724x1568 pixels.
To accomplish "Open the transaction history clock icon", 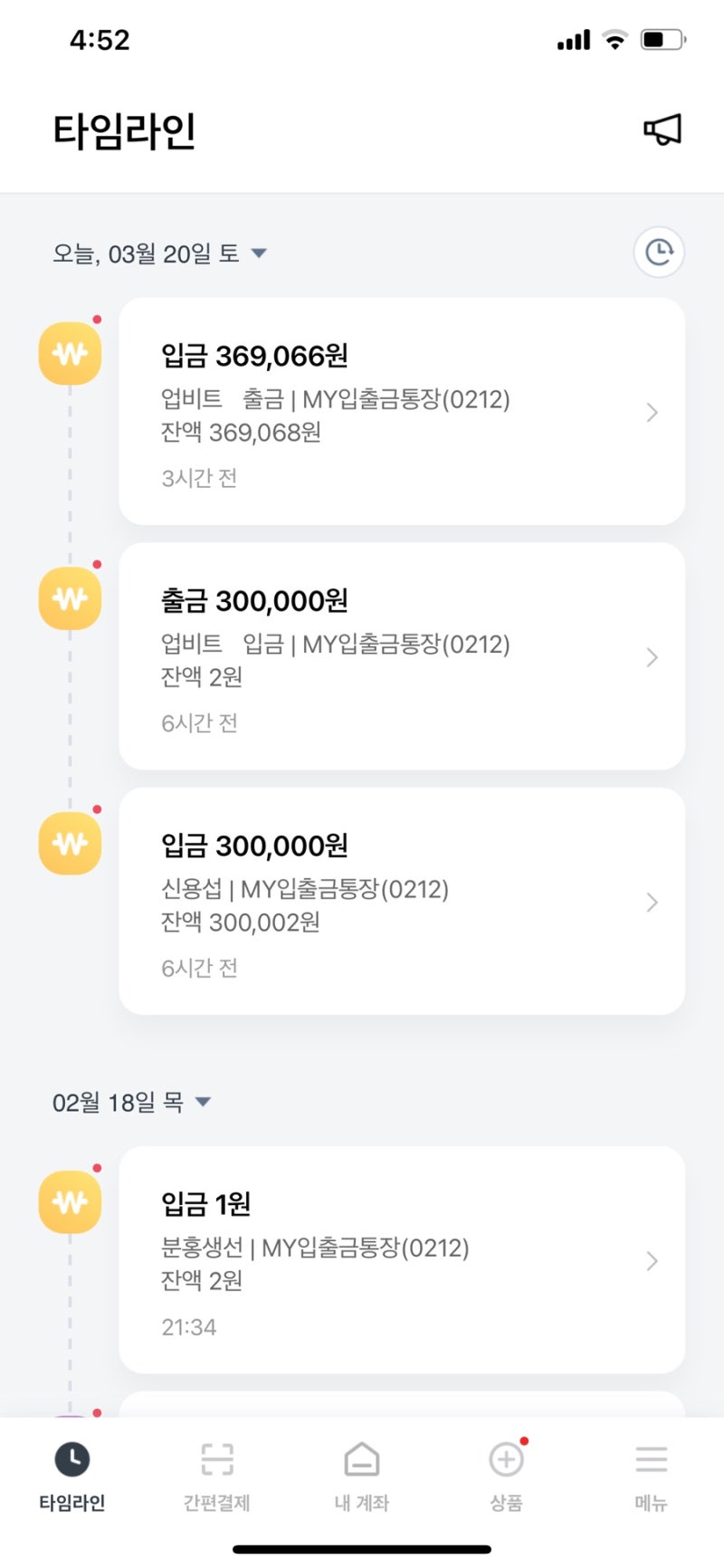I will (x=658, y=253).
